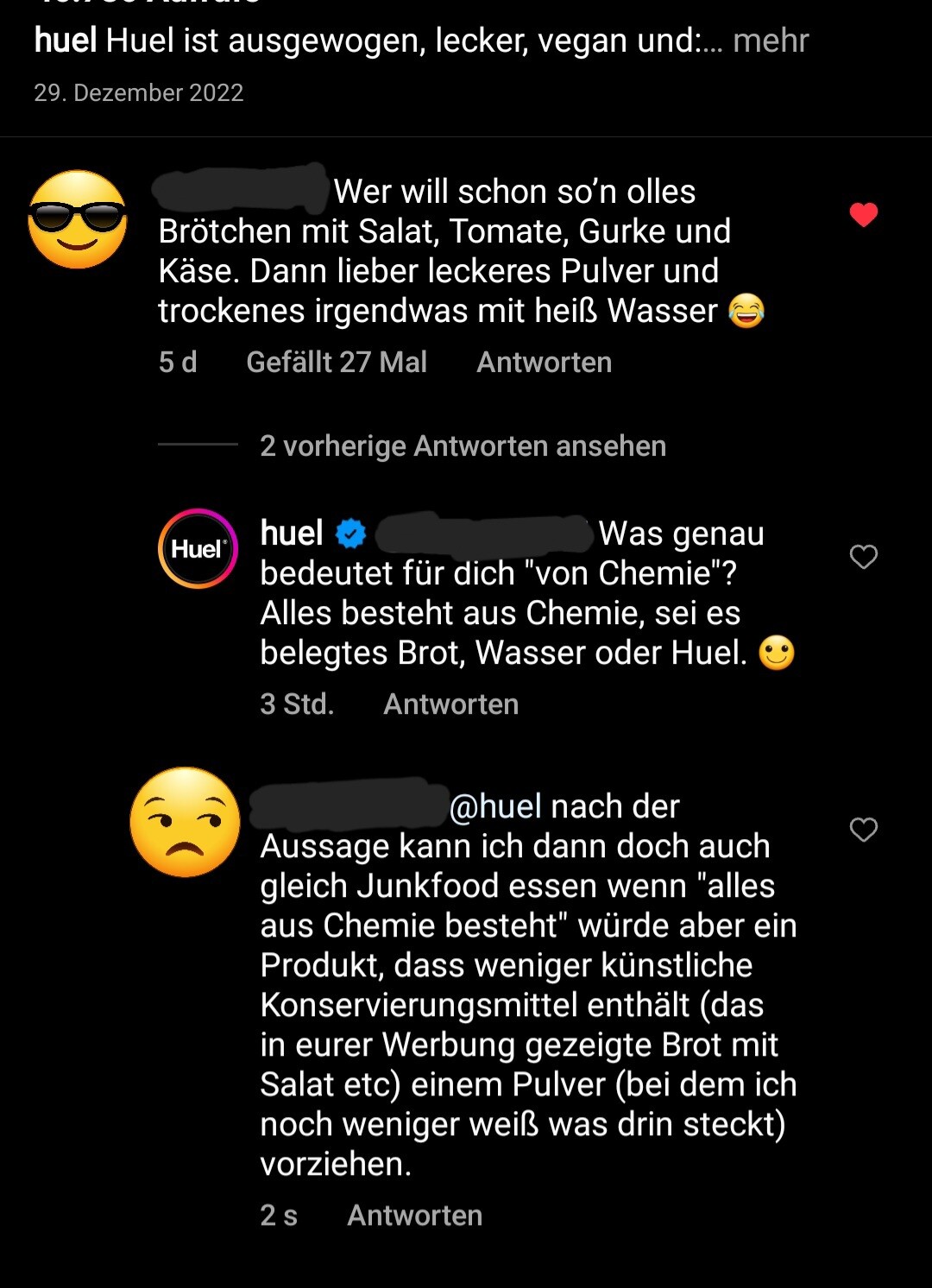The height and width of the screenshot is (1288, 932).
Task: Open huel username in the reply
Action: coord(292,534)
